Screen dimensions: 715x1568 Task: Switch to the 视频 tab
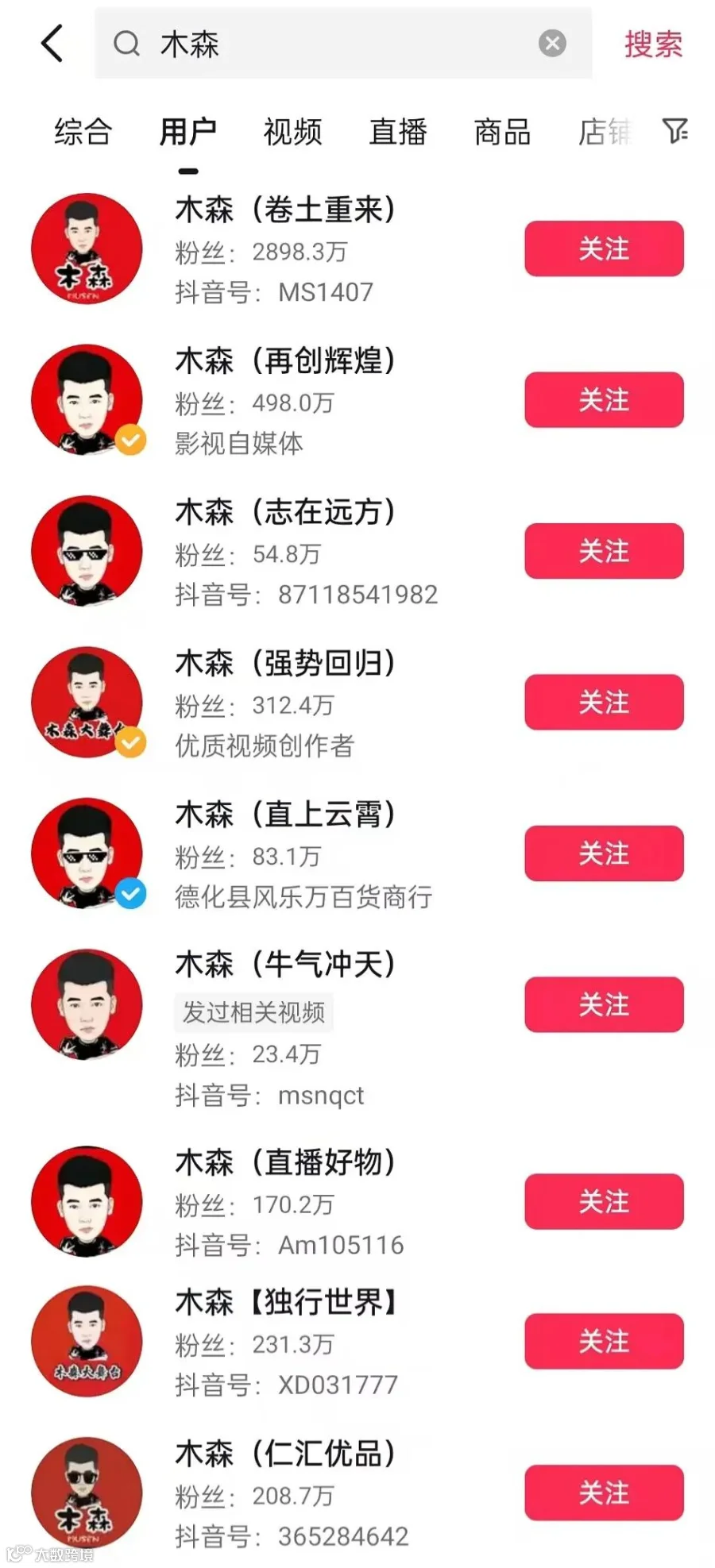(293, 132)
